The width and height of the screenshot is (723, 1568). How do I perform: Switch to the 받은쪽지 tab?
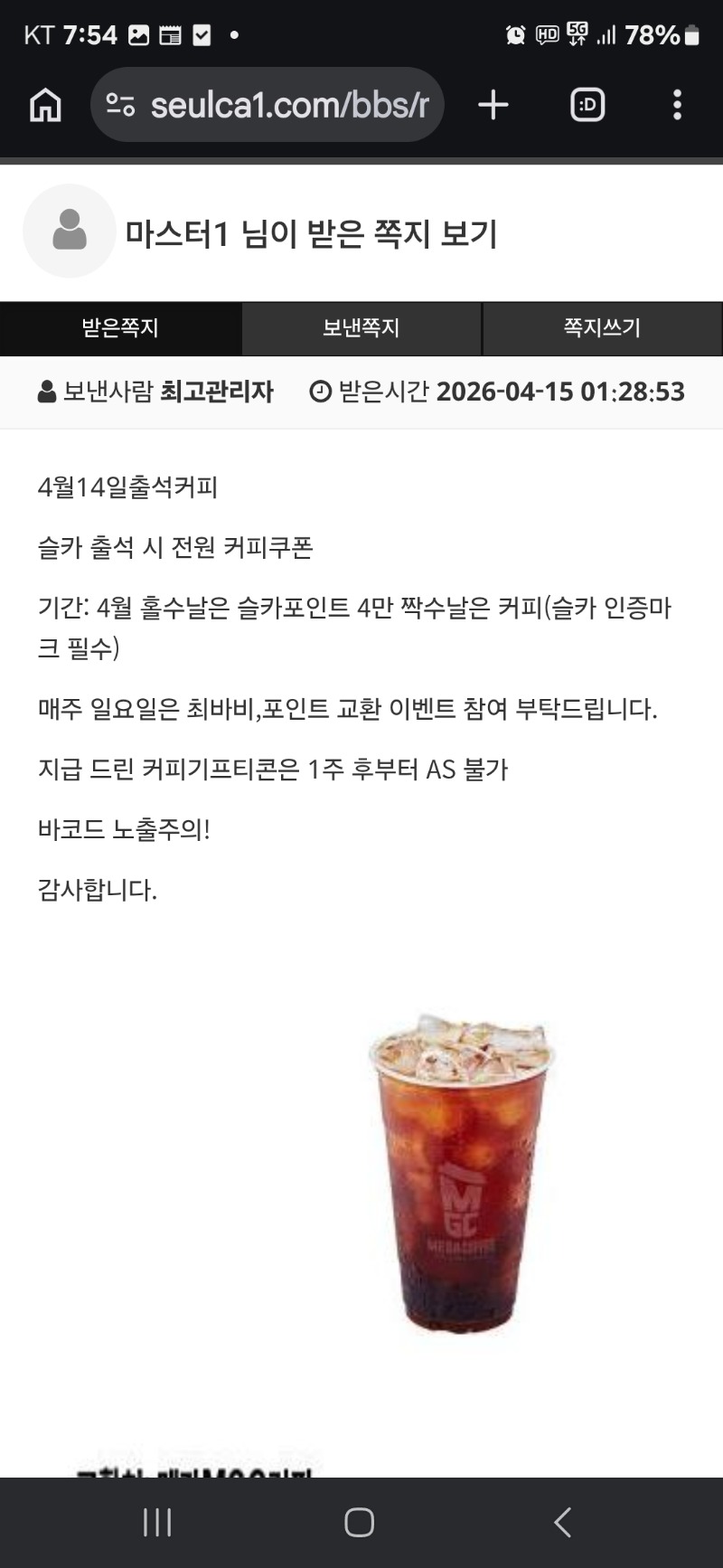(120, 328)
